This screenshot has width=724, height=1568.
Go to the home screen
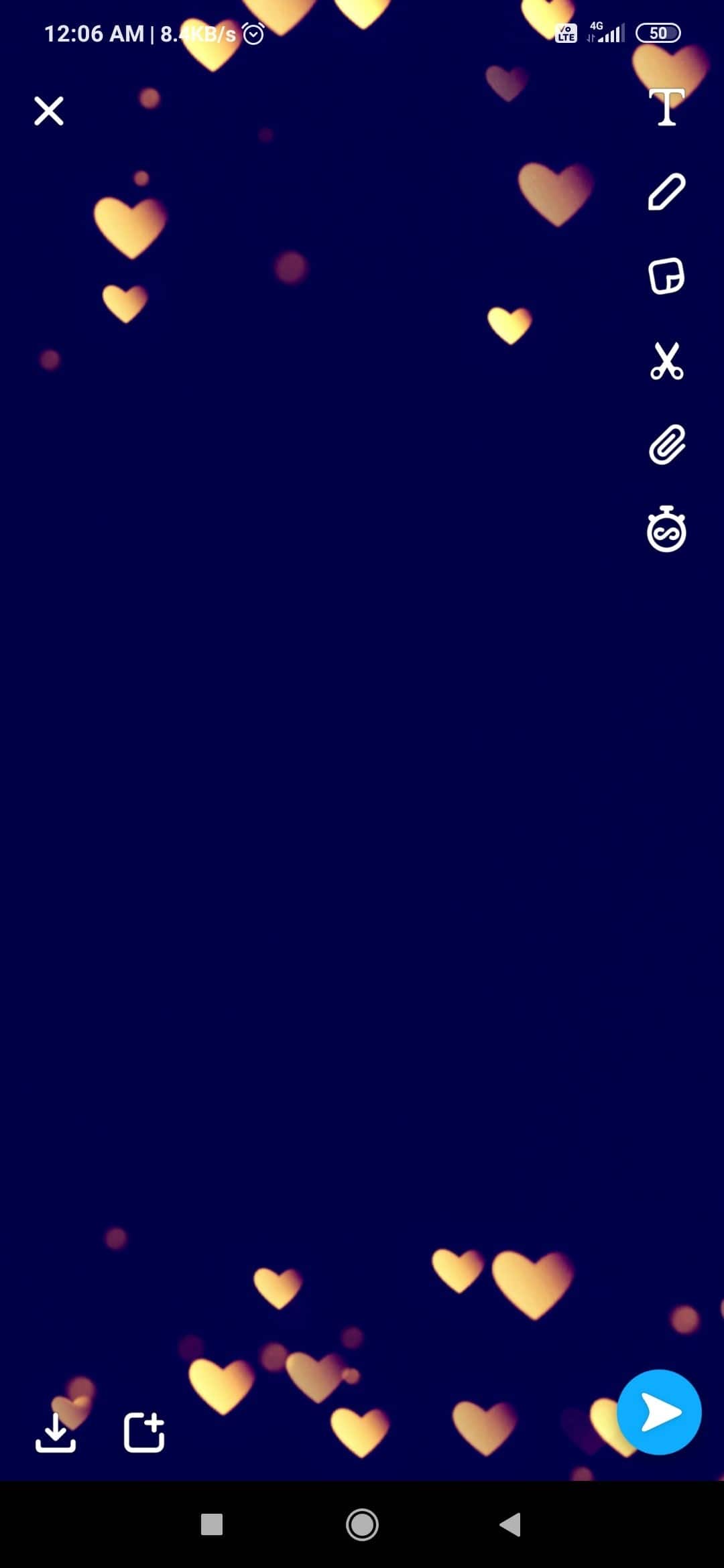coord(362,1524)
